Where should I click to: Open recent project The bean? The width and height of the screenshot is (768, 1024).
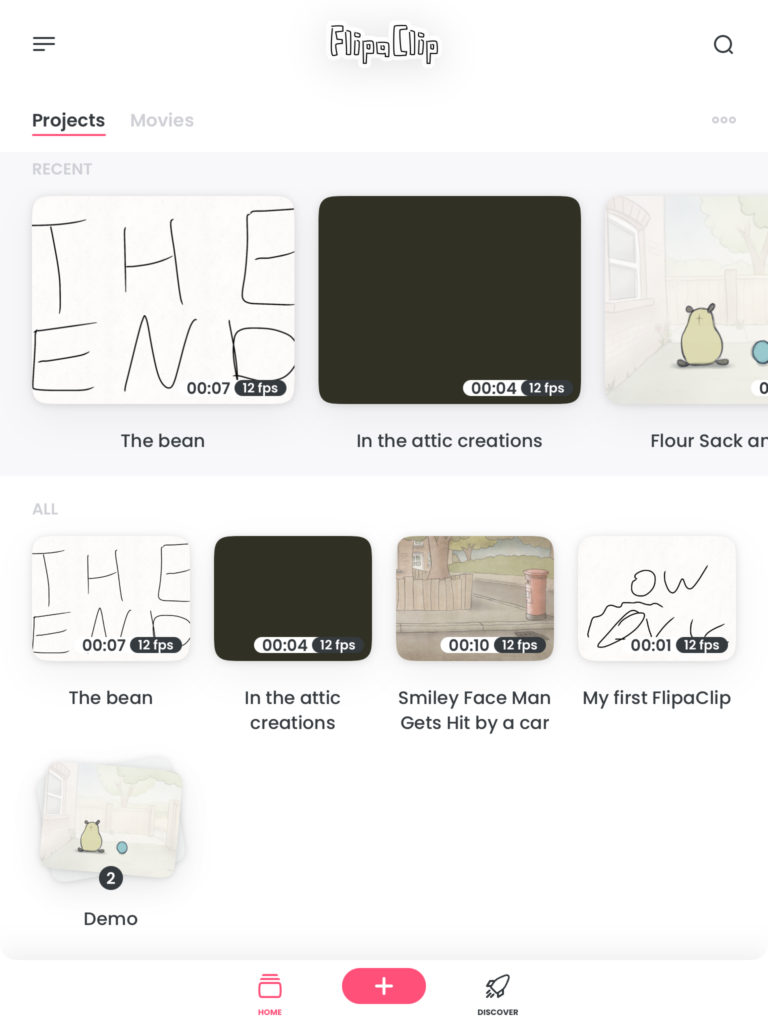[x=163, y=300]
